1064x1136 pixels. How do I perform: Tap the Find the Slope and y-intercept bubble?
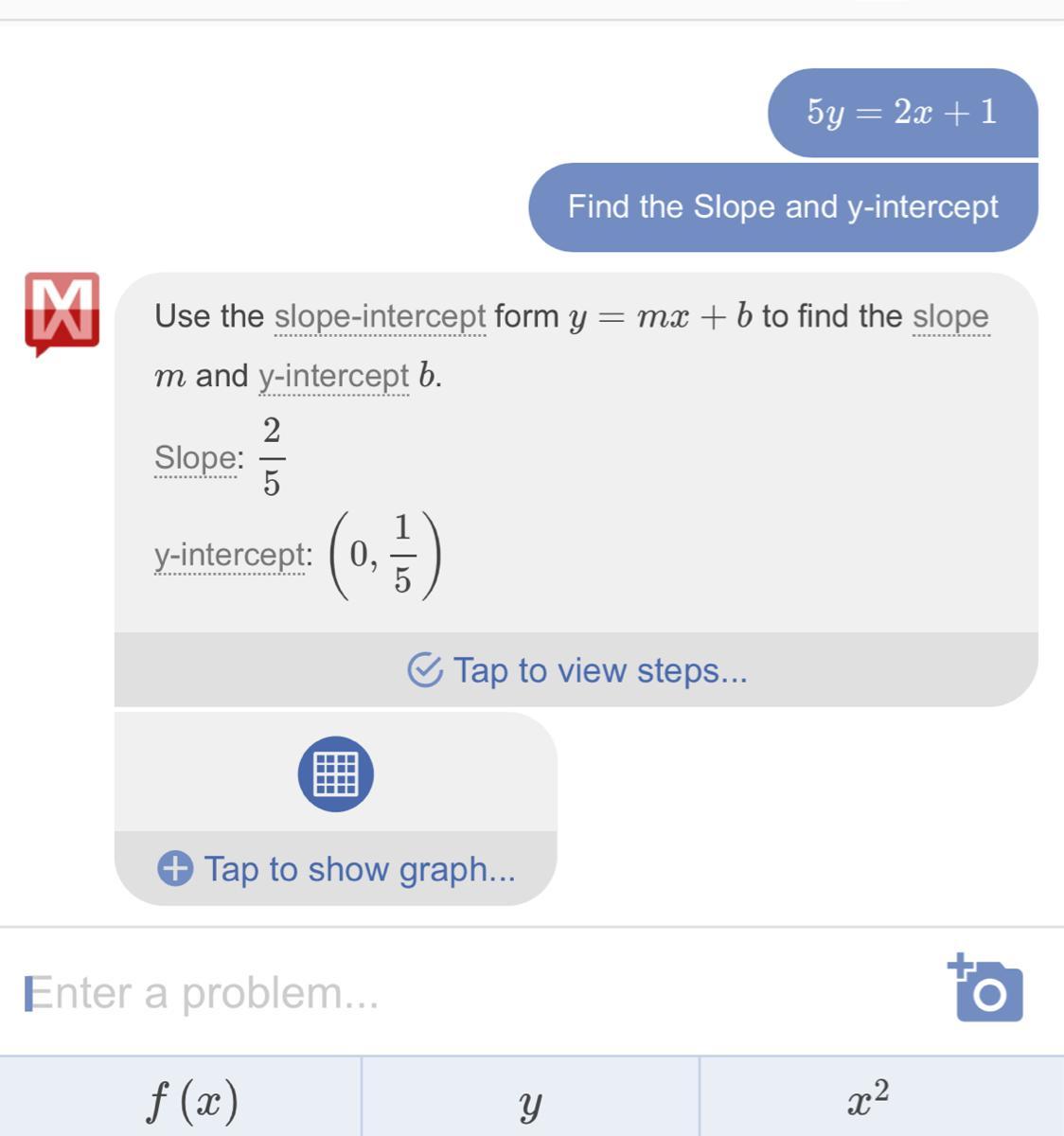783,207
